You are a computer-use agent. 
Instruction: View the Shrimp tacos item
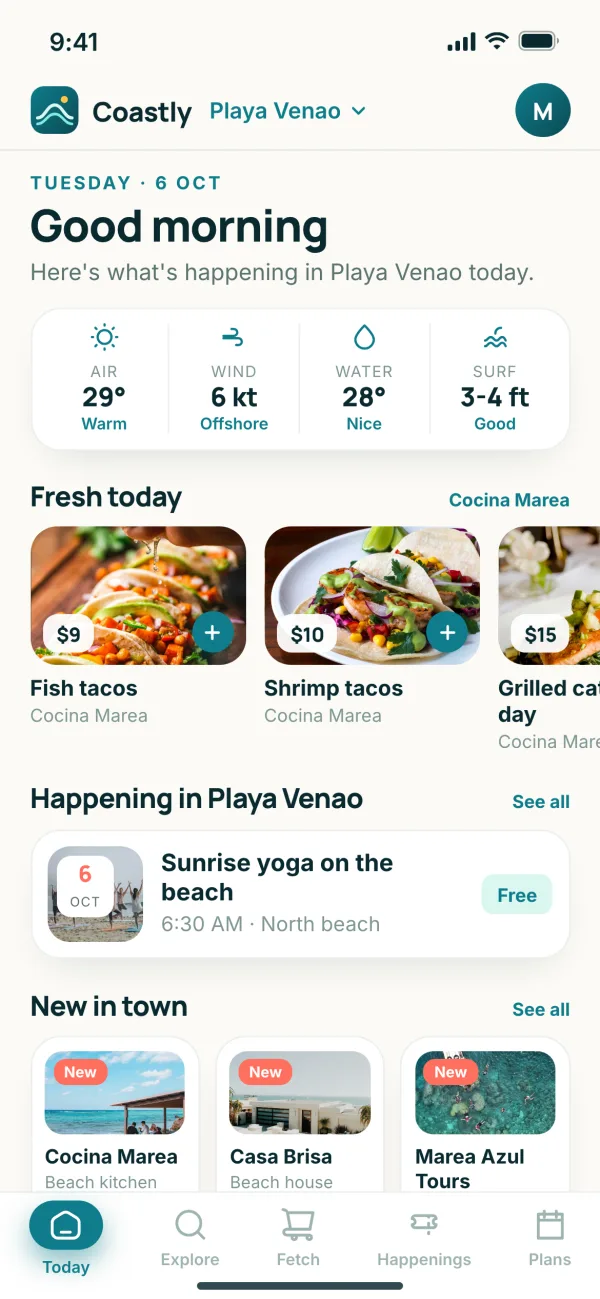click(x=372, y=626)
